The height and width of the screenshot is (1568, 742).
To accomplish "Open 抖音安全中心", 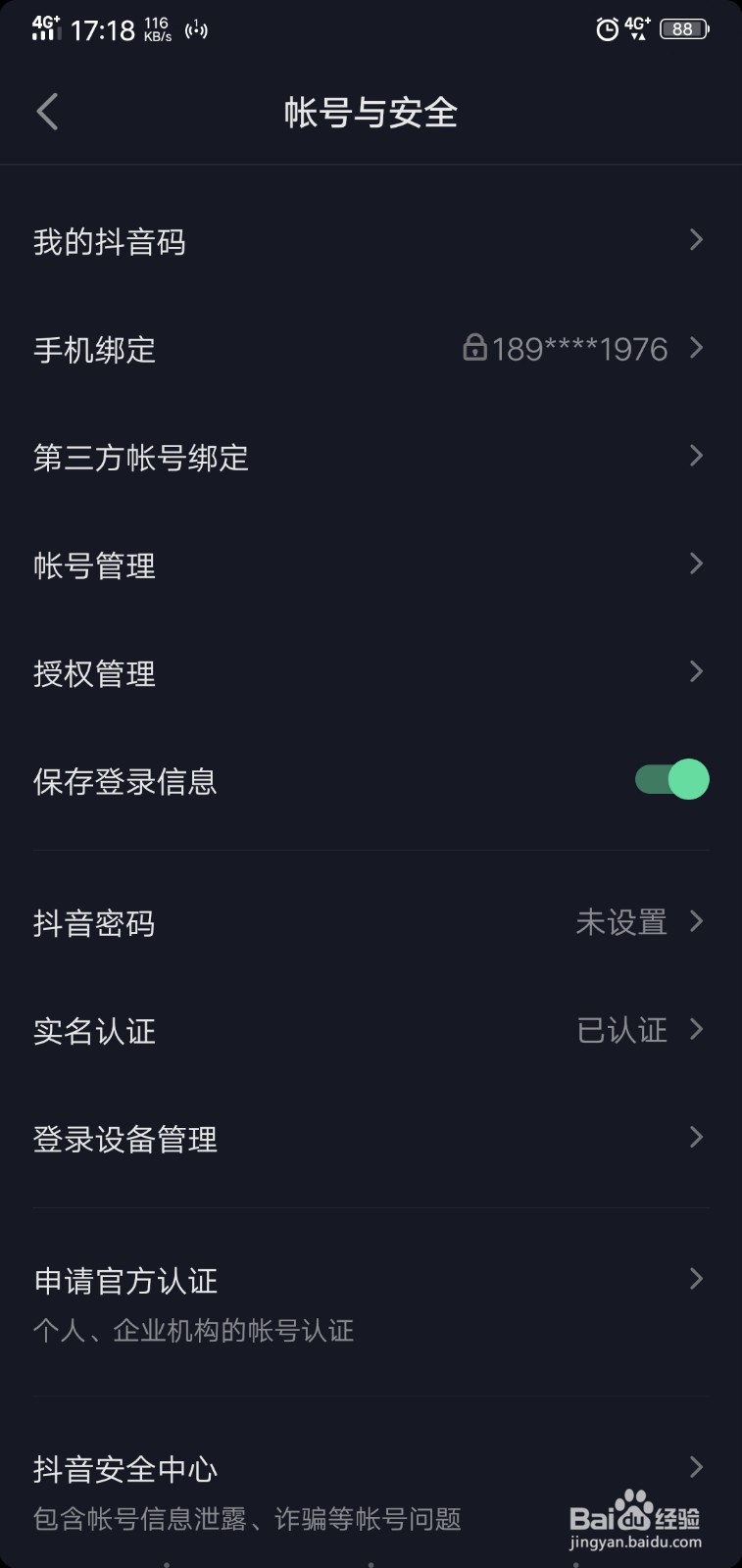I will point(371,1492).
